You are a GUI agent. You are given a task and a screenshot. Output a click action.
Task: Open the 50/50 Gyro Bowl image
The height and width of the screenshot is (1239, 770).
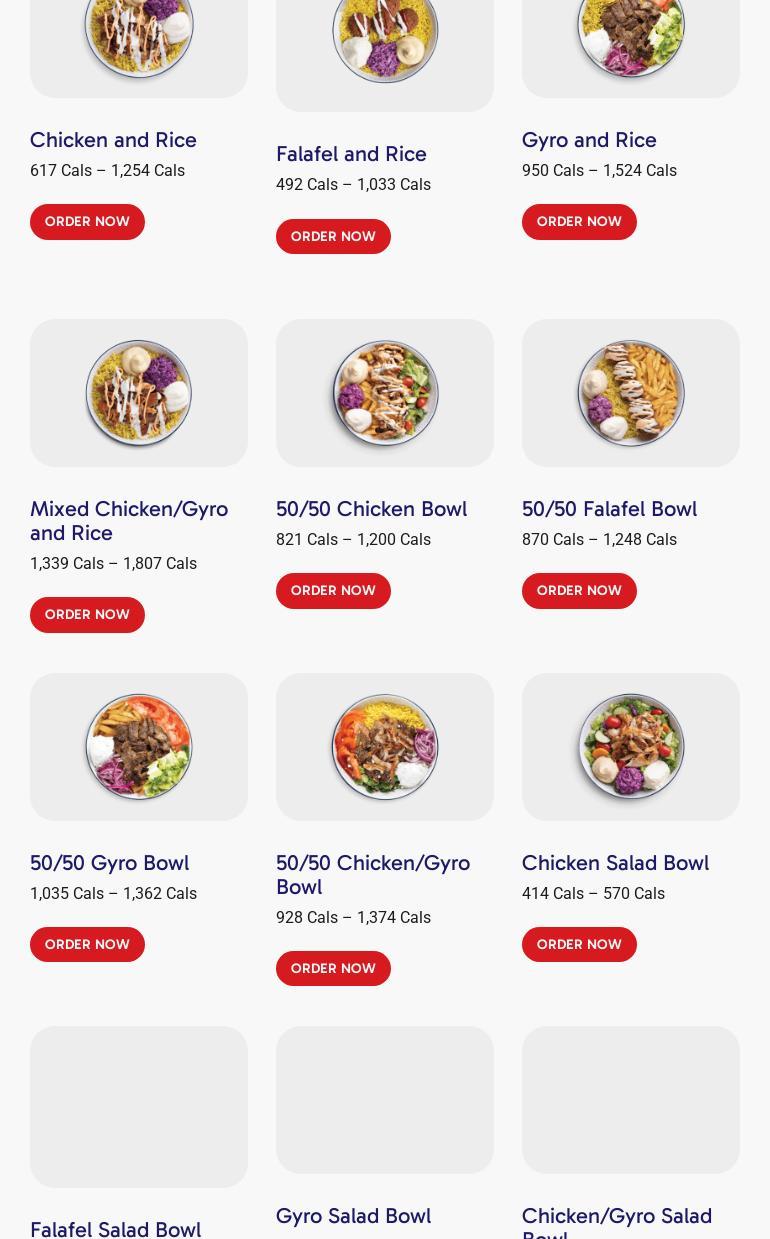pos(139,747)
